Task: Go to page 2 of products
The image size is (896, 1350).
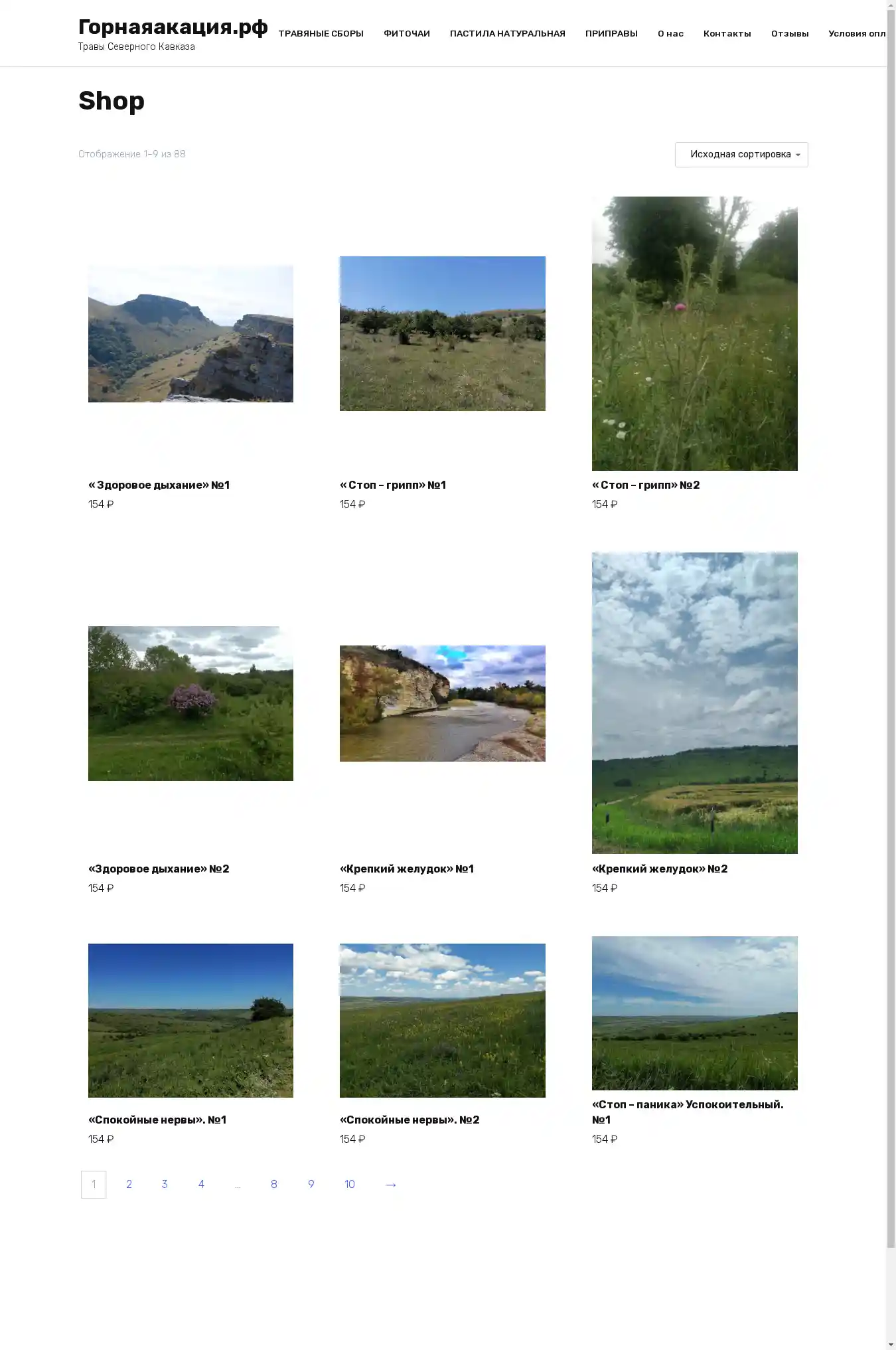Action: [129, 1185]
